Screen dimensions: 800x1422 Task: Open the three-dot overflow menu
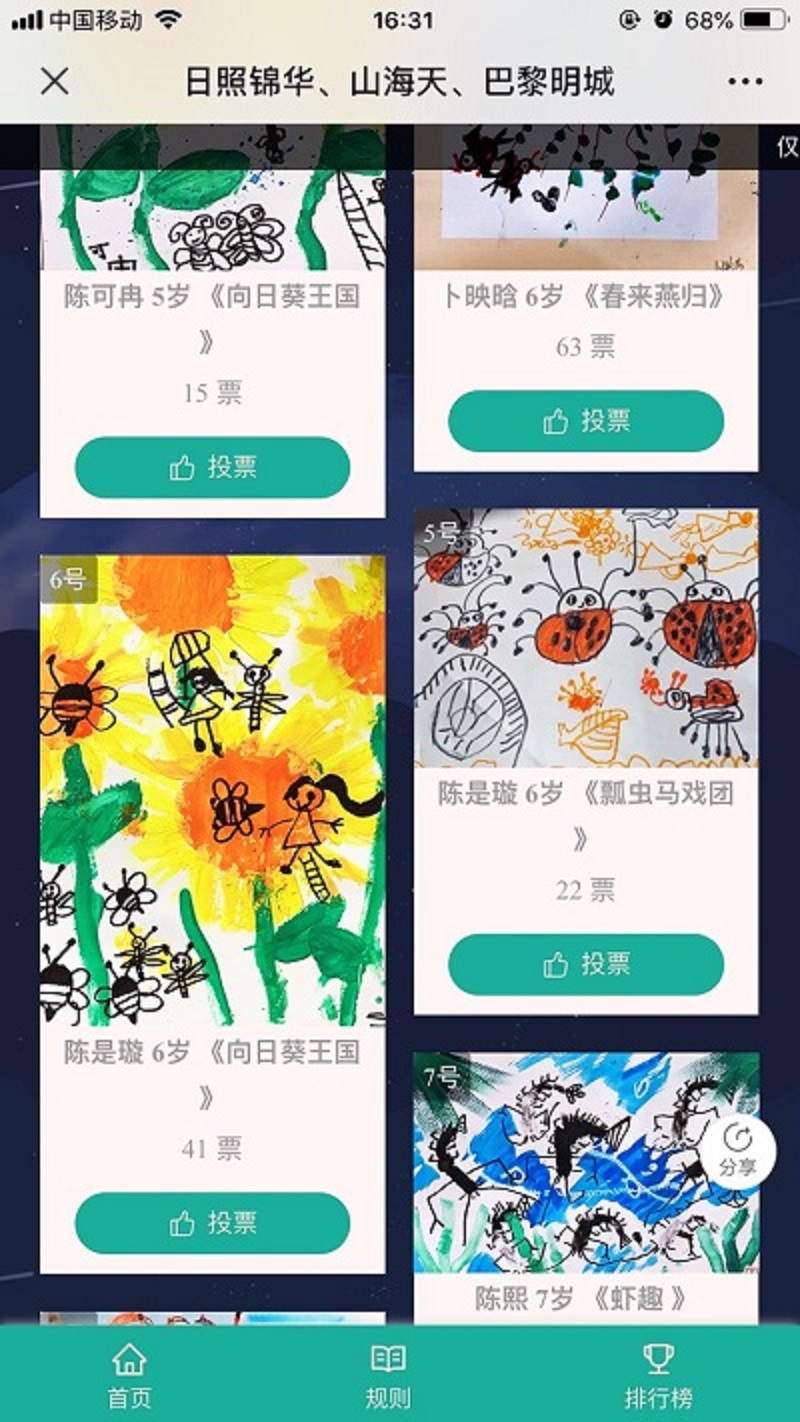click(x=745, y=81)
